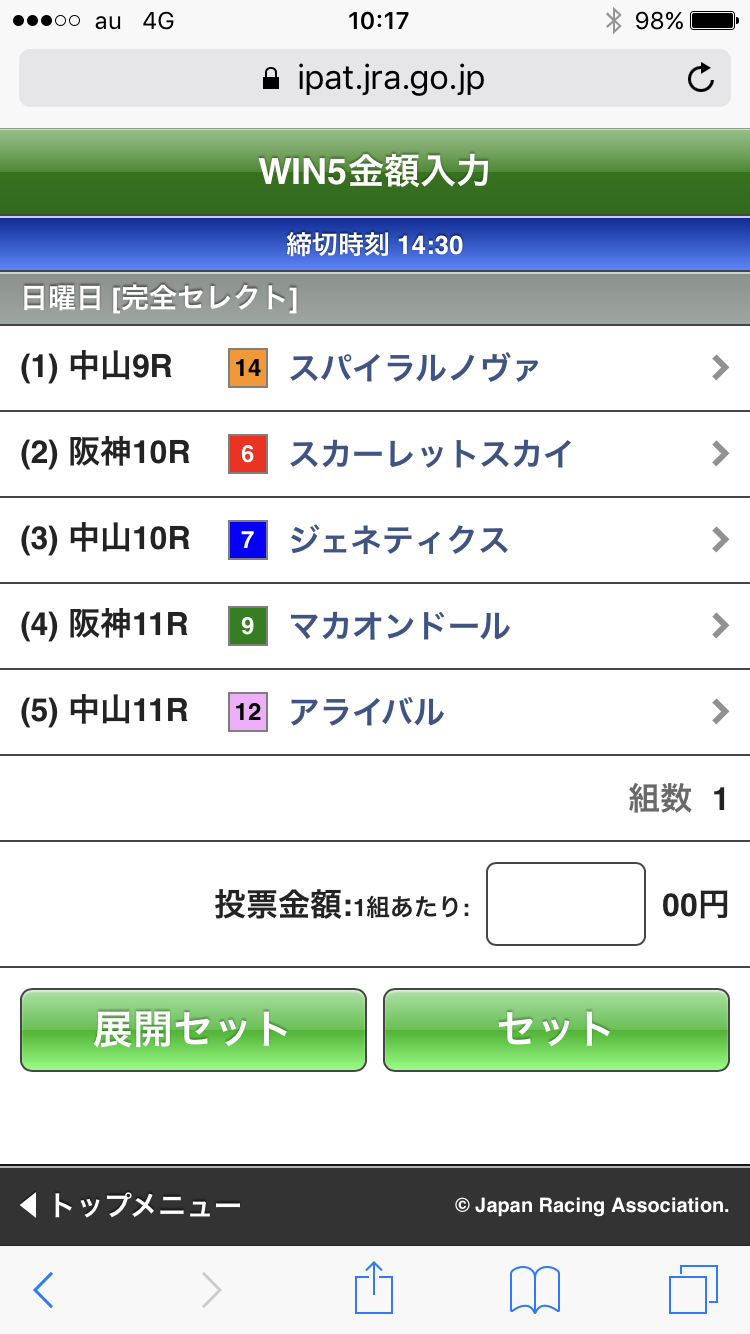Focus the 投票金額 amount input field
750x1334 pixels.
[565, 904]
